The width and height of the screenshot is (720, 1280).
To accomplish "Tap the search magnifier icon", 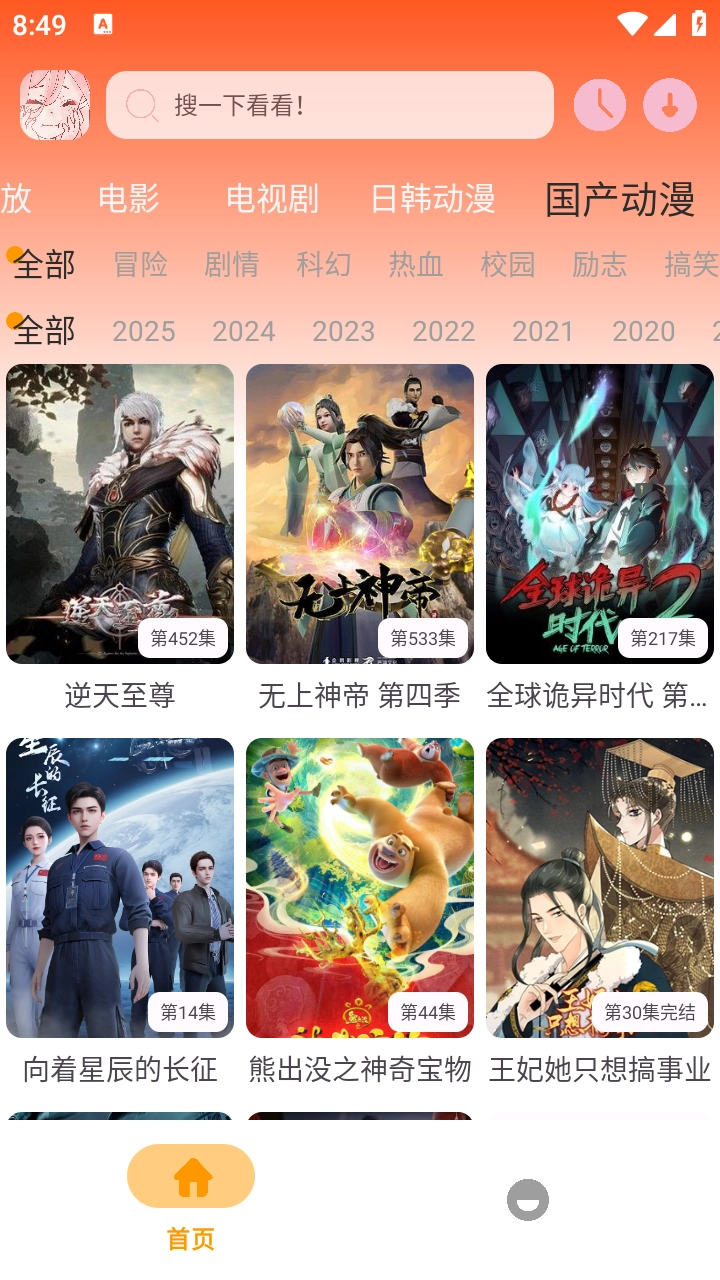I will click(142, 104).
